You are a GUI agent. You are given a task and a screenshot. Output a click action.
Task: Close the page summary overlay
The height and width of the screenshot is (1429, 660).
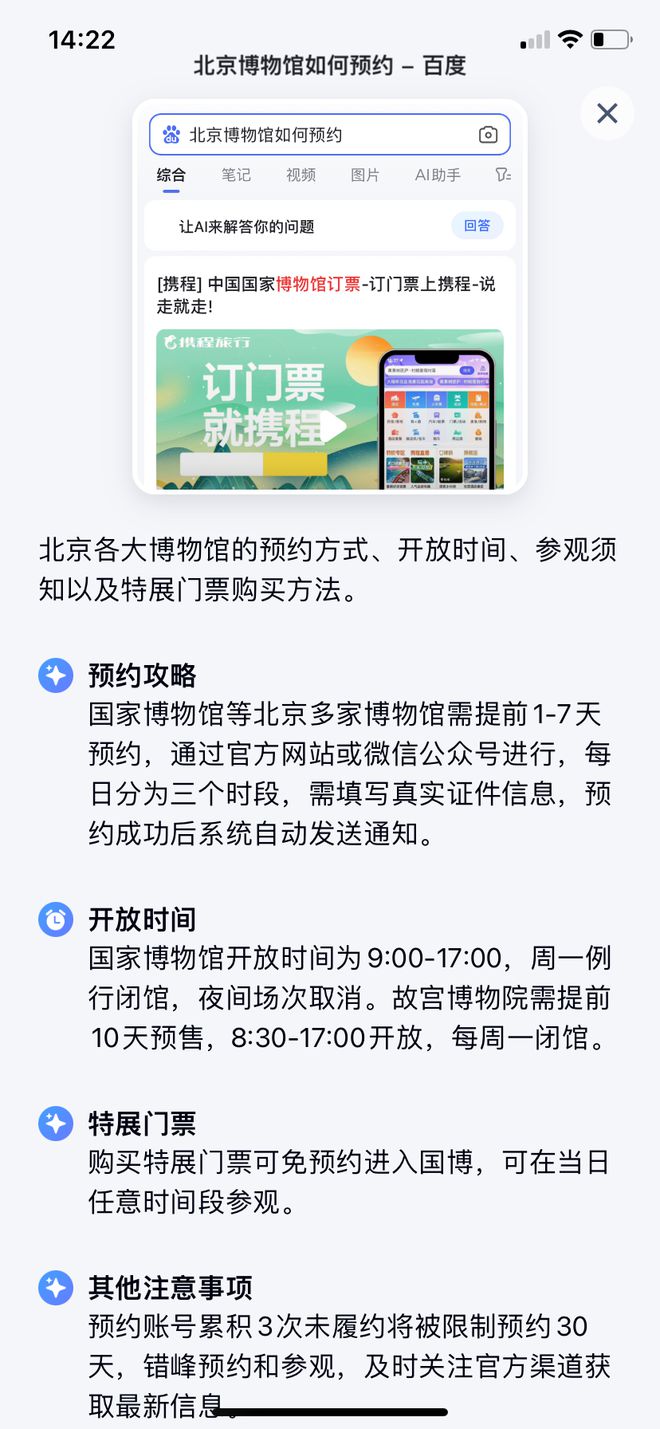[607, 113]
